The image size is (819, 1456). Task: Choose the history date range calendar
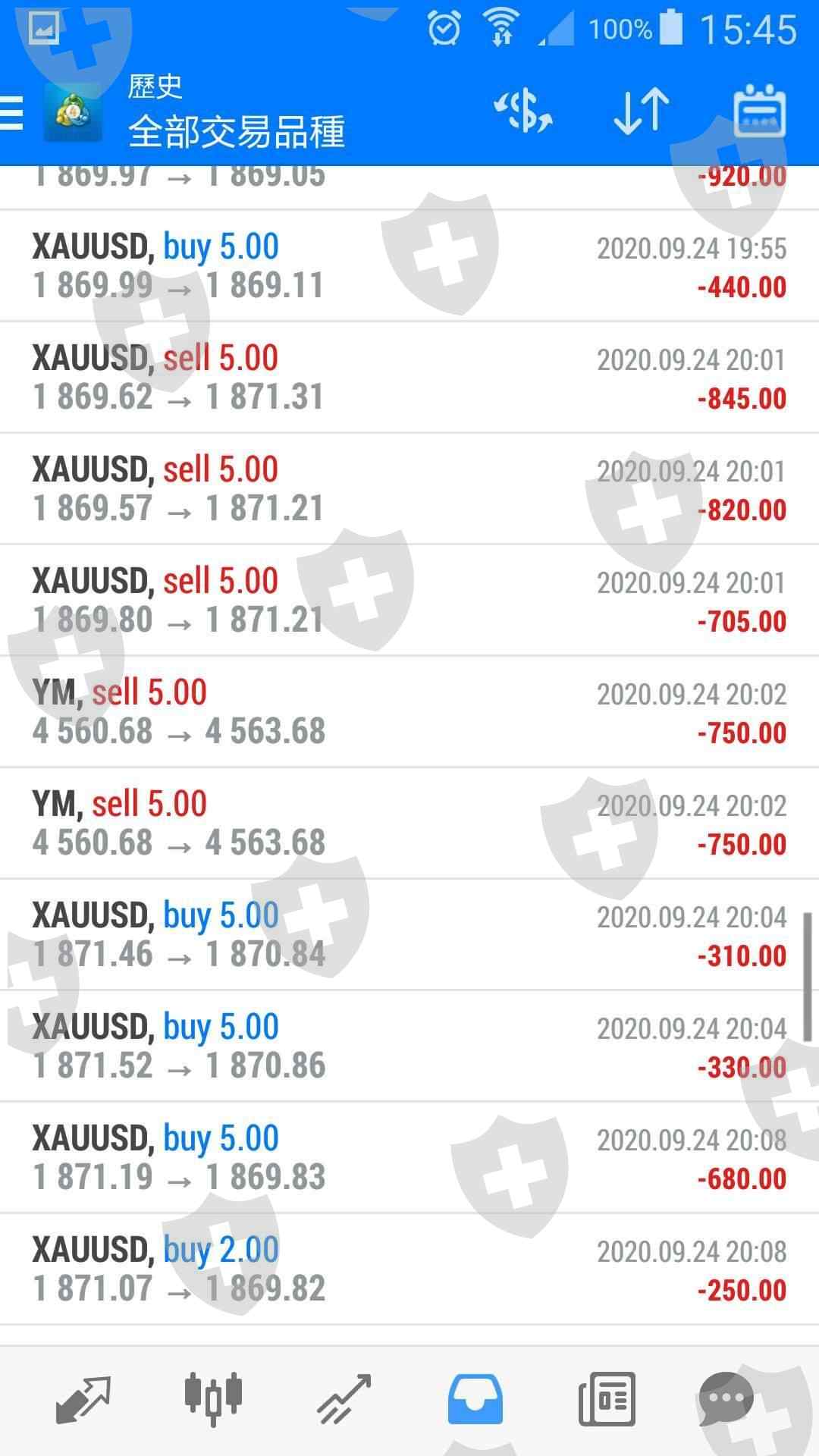(x=759, y=112)
